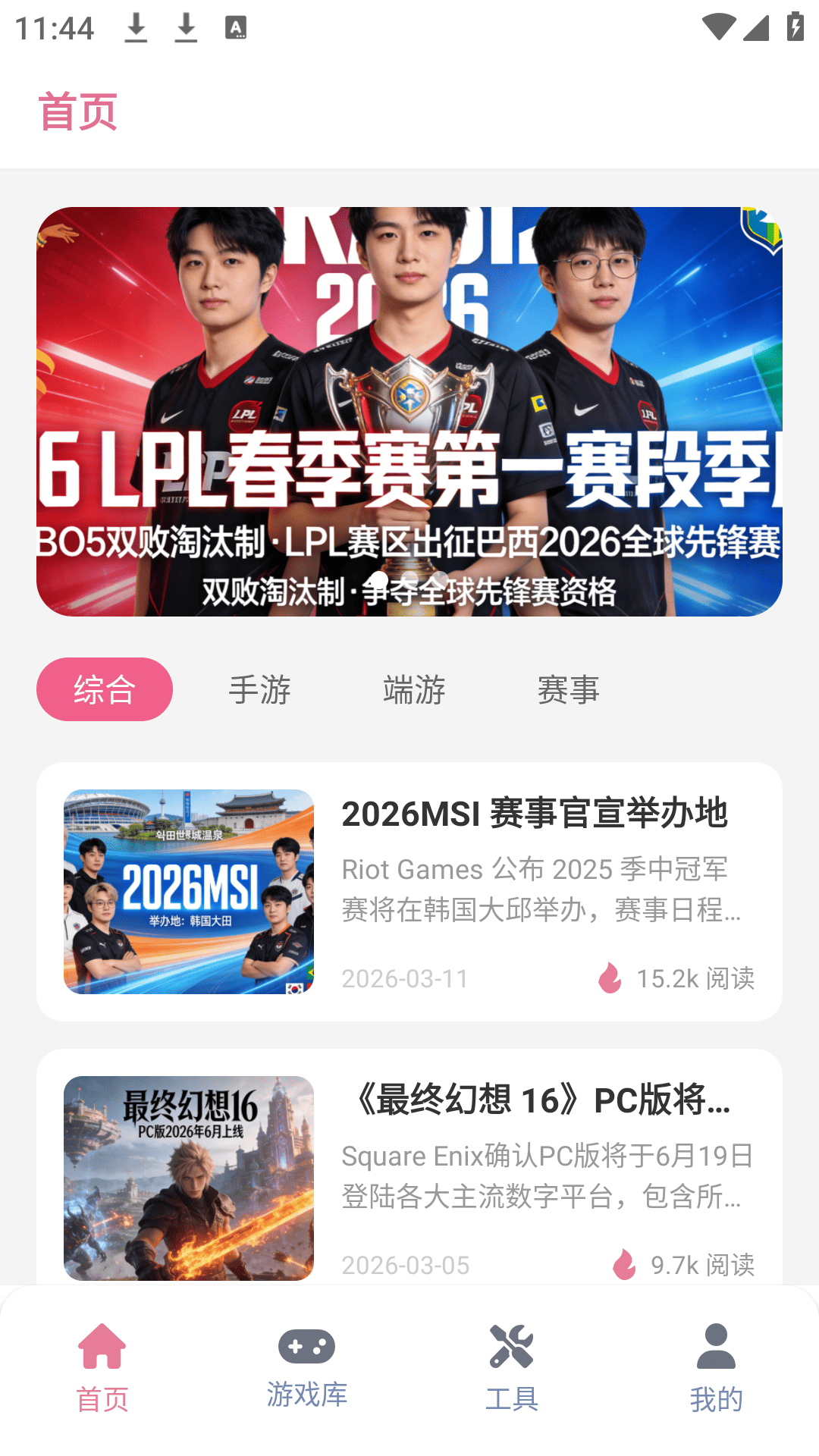Switch to the 手游 tab
Viewport: 819px width, 1456px height.
(x=259, y=689)
